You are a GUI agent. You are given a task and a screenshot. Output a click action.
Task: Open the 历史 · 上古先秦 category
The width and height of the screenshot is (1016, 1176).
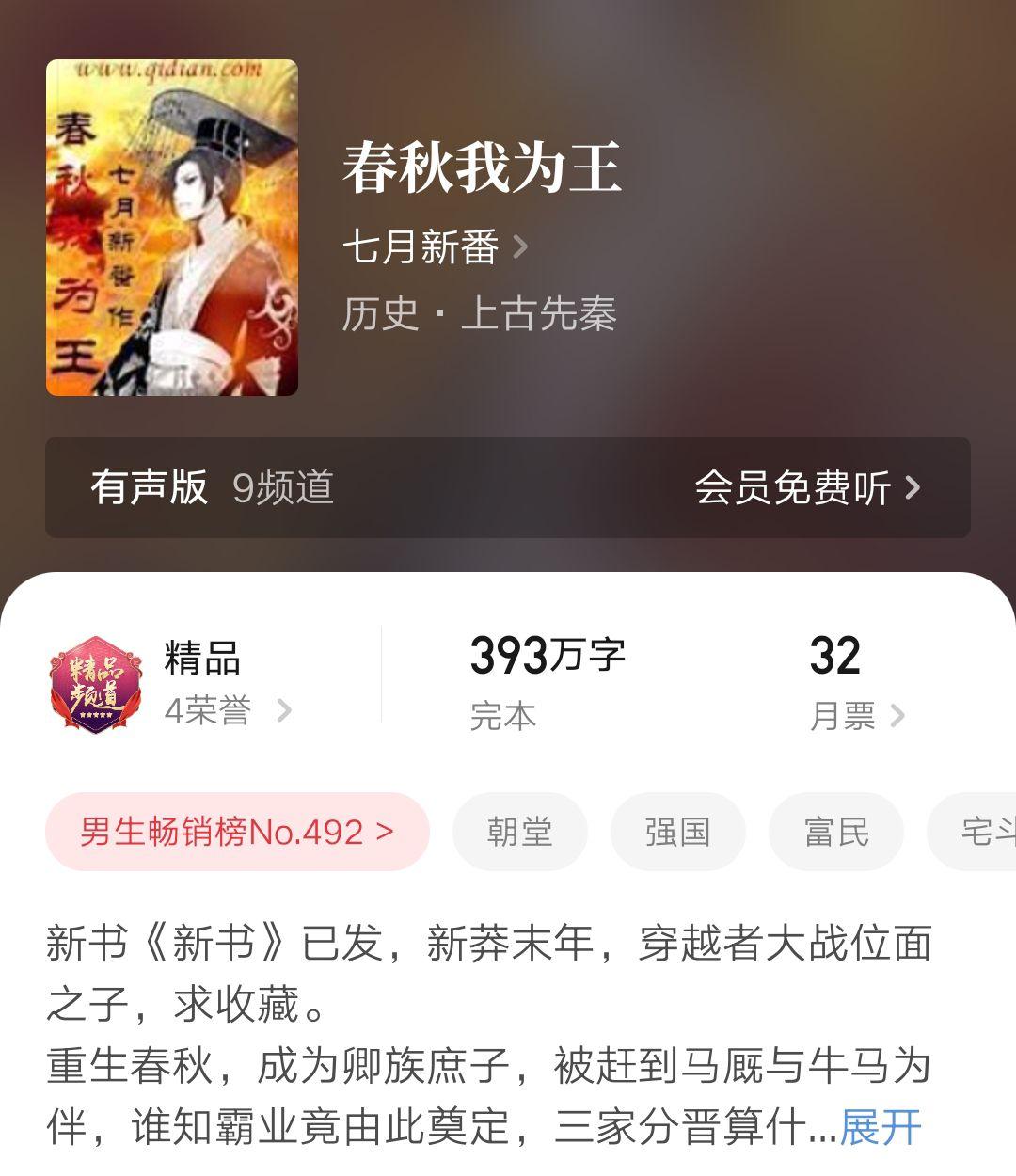click(x=479, y=314)
